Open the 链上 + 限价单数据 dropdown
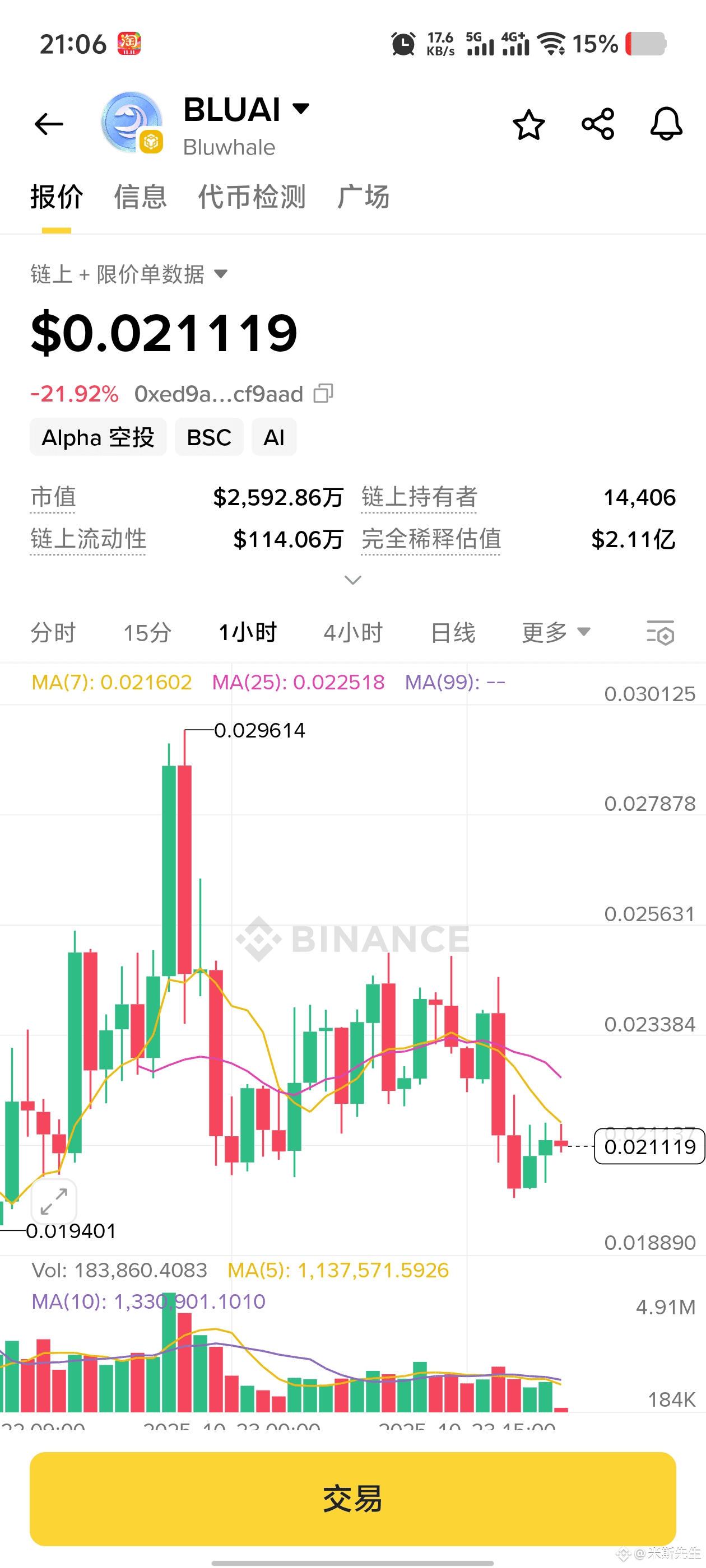 pyautogui.click(x=129, y=274)
